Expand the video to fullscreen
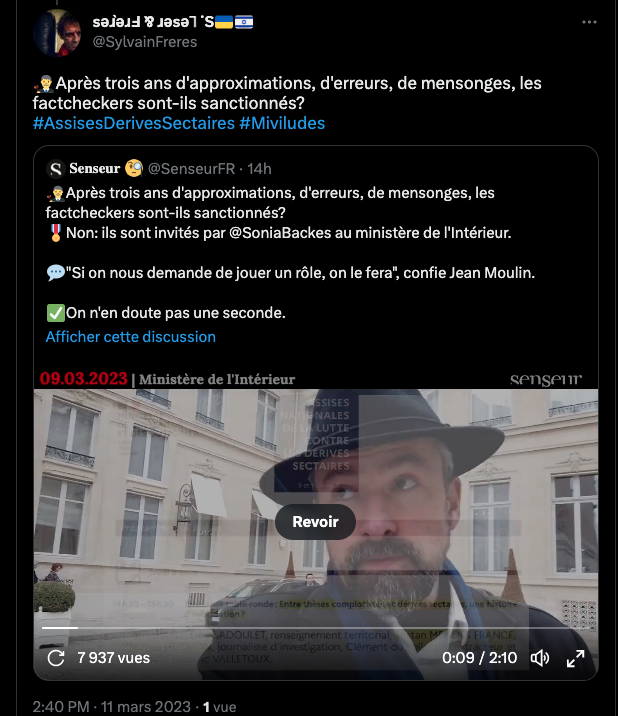Viewport: 618px width, 716px height. click(x=576, y=658)
